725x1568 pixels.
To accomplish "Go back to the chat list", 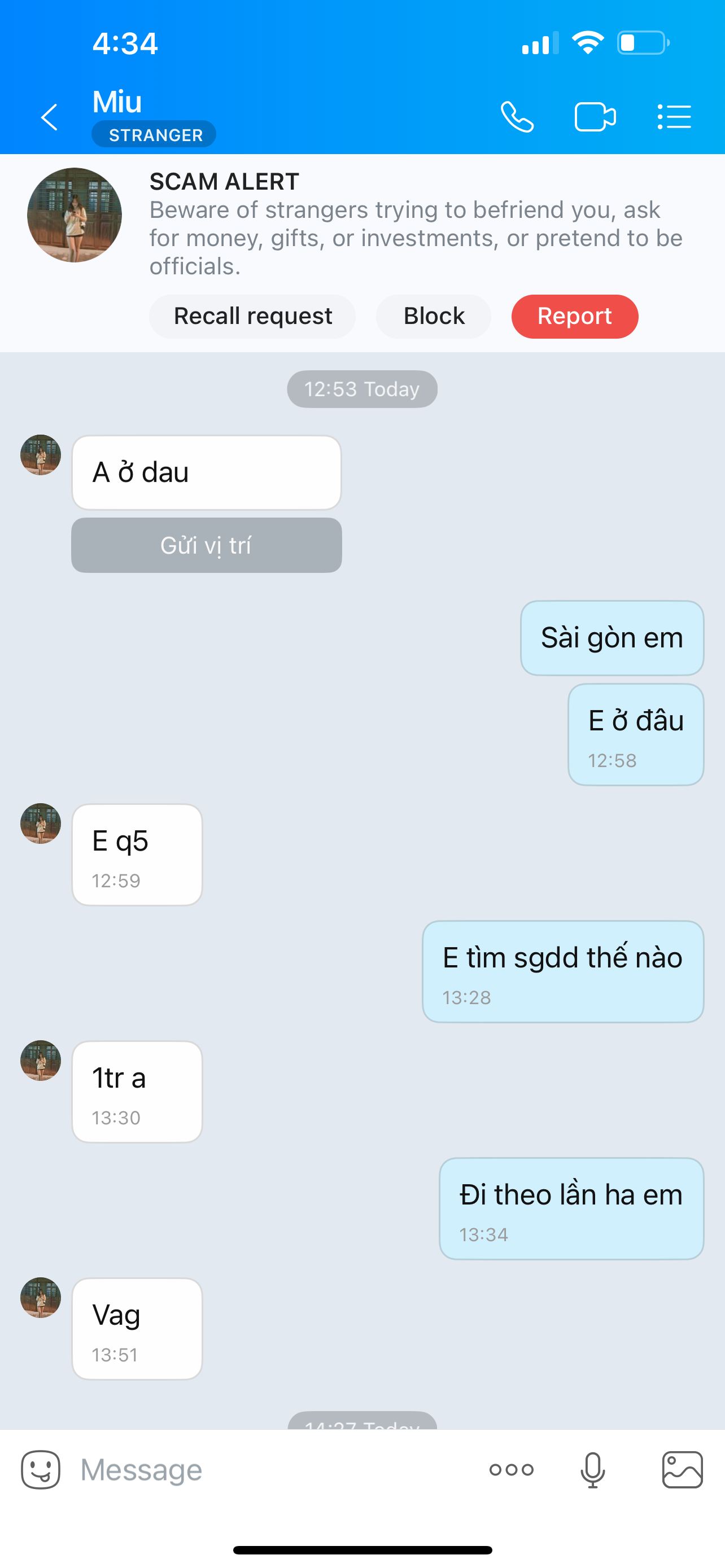I will pos(49,117).
